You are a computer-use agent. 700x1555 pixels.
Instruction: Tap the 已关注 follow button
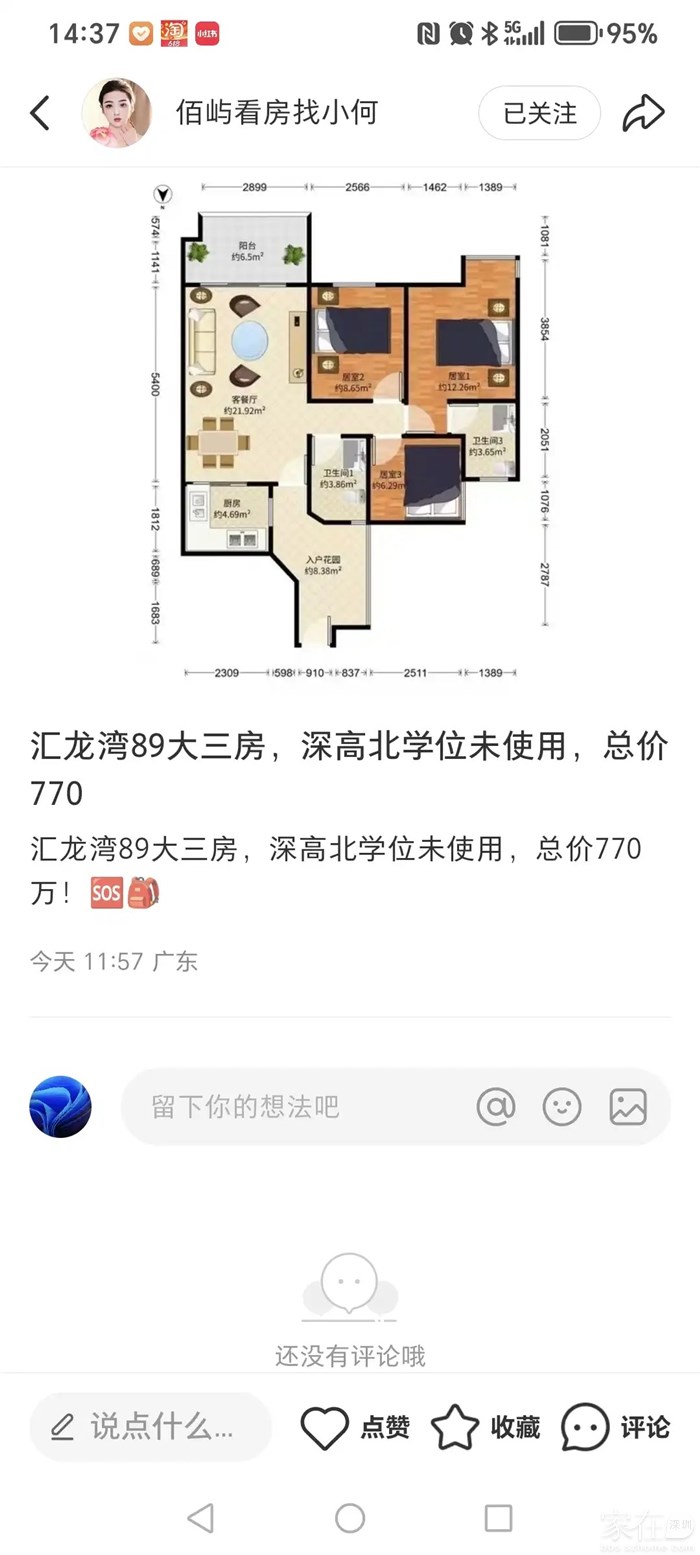click(x=539, y=113)
